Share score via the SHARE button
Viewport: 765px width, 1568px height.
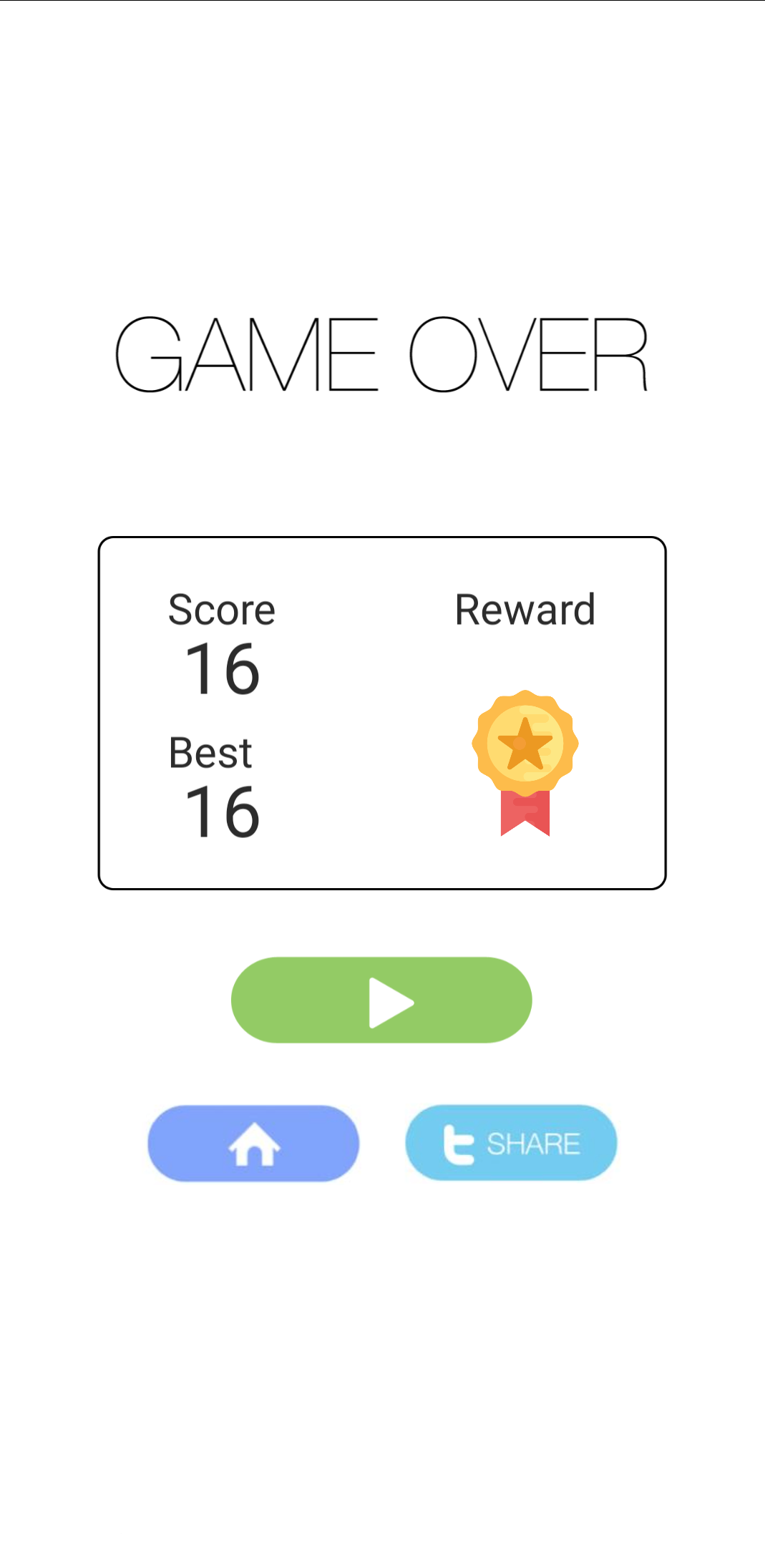[x=511, y=1143]
